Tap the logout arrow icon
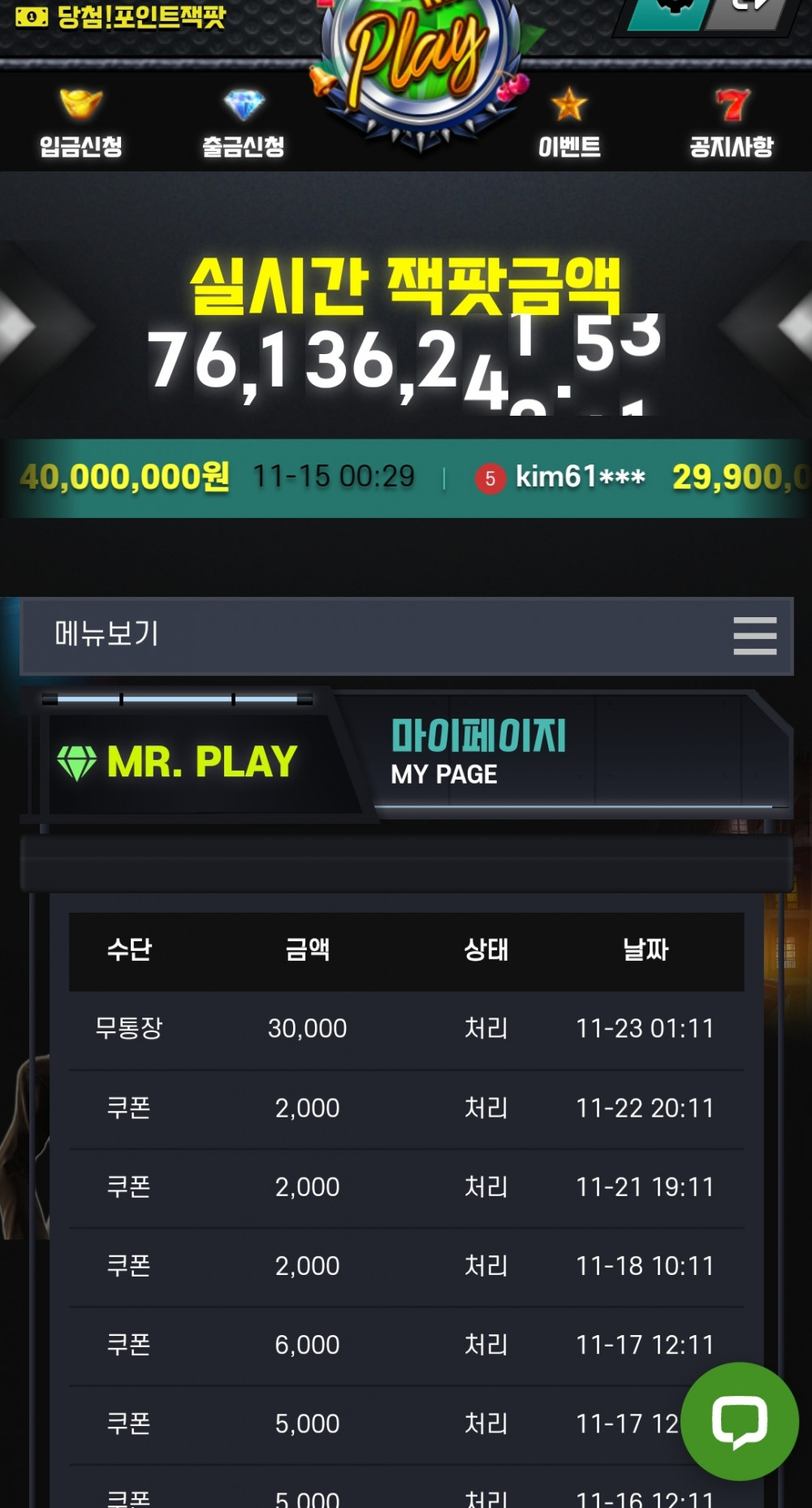This screenshot has width=812, height=1508. point(751,10)
